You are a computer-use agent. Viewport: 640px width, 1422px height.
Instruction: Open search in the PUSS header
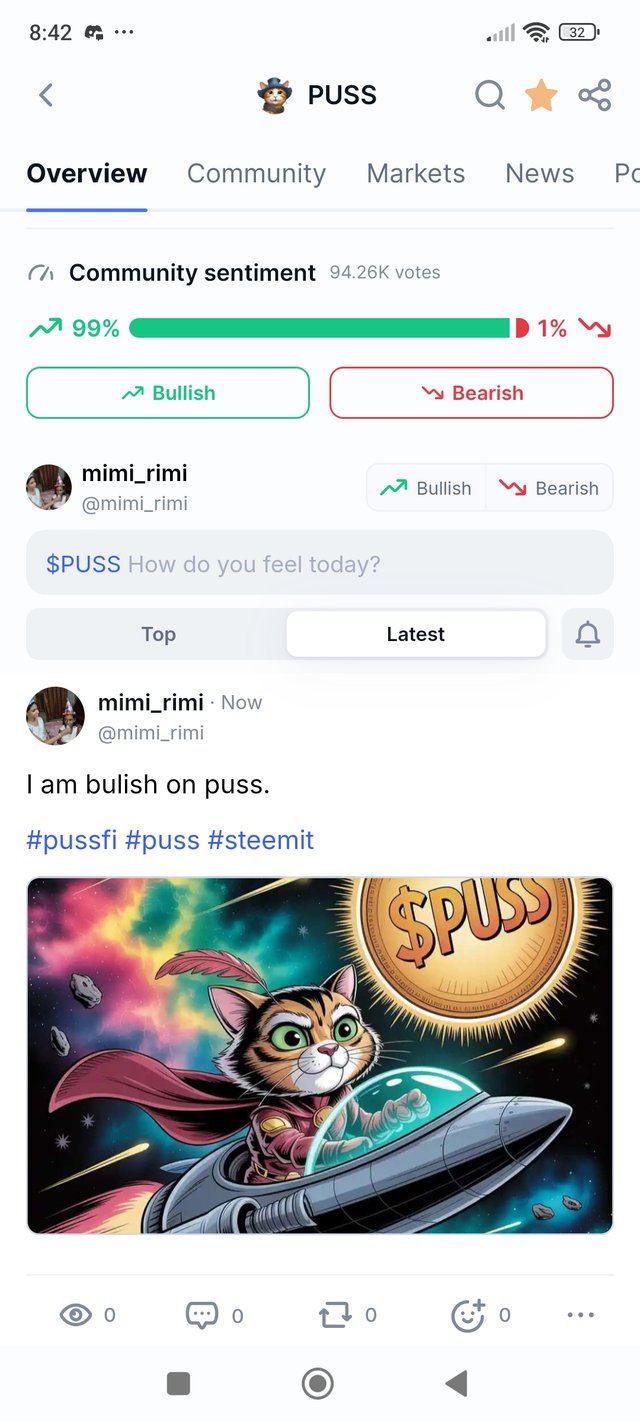click(489, 95)
